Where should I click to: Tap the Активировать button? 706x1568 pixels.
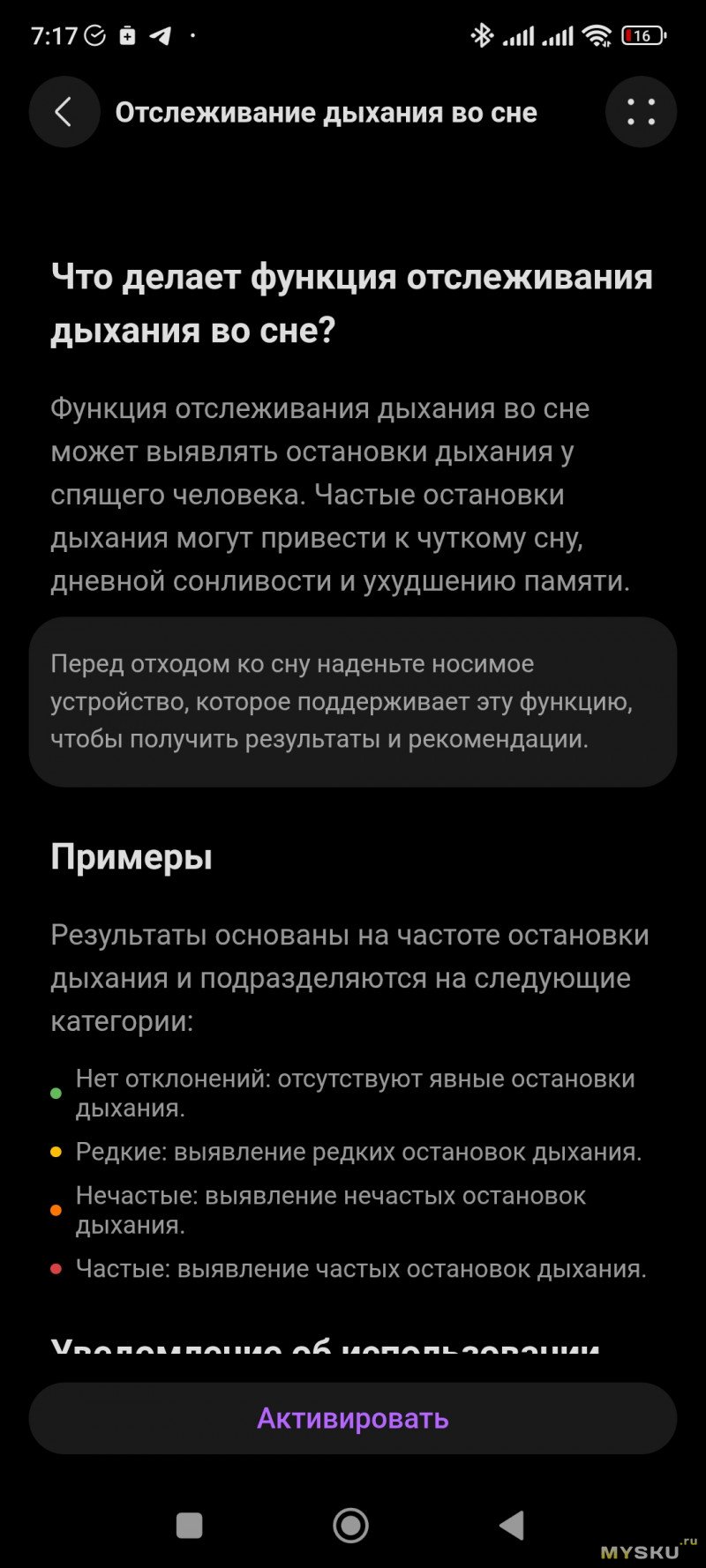(353, 1418)
